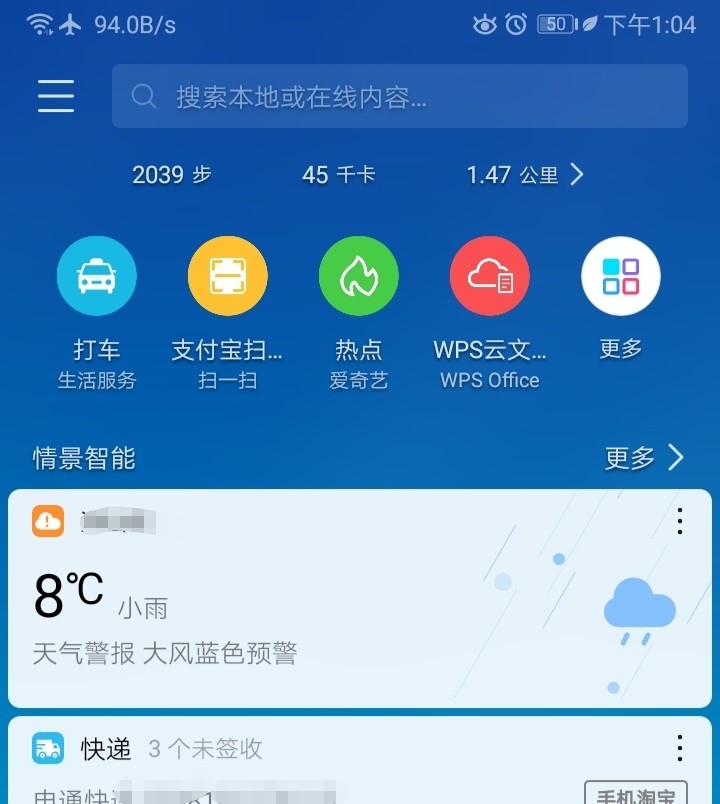Open WPS 云文档 cloud documents
Screen dimensions: 720x804
pyautogui.click(x=489, y=275)
